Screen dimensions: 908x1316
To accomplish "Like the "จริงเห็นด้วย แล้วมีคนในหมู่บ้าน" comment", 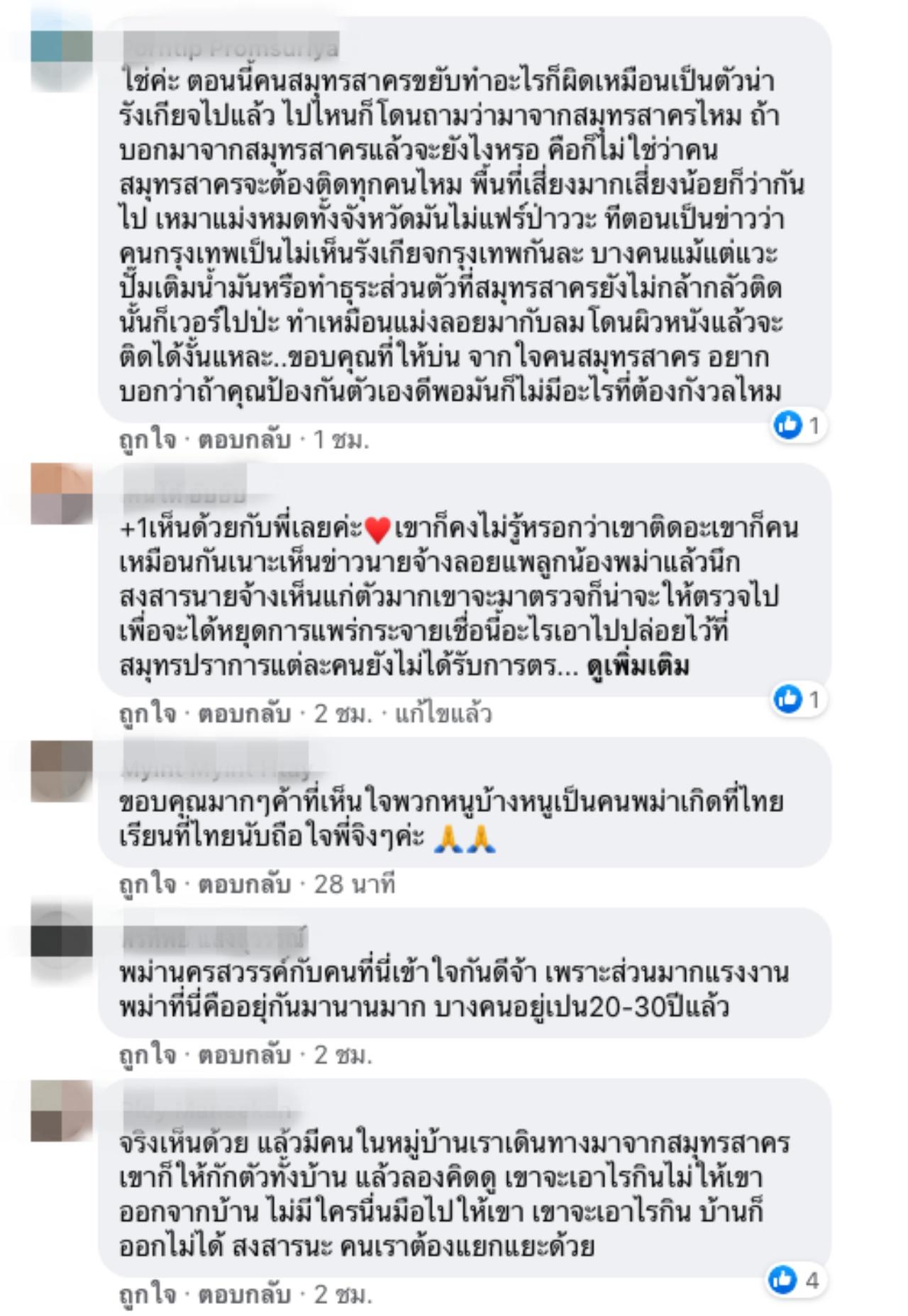I will [x=147, y=1295].
